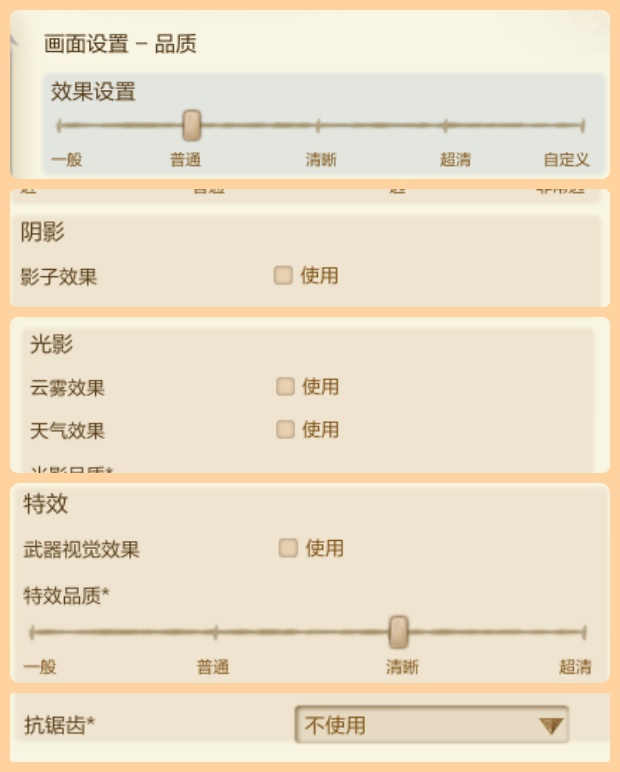Screen dimensions: 620x772
Task: Toggle 武器视觉效果 checkbox
Action: point(288,547)
